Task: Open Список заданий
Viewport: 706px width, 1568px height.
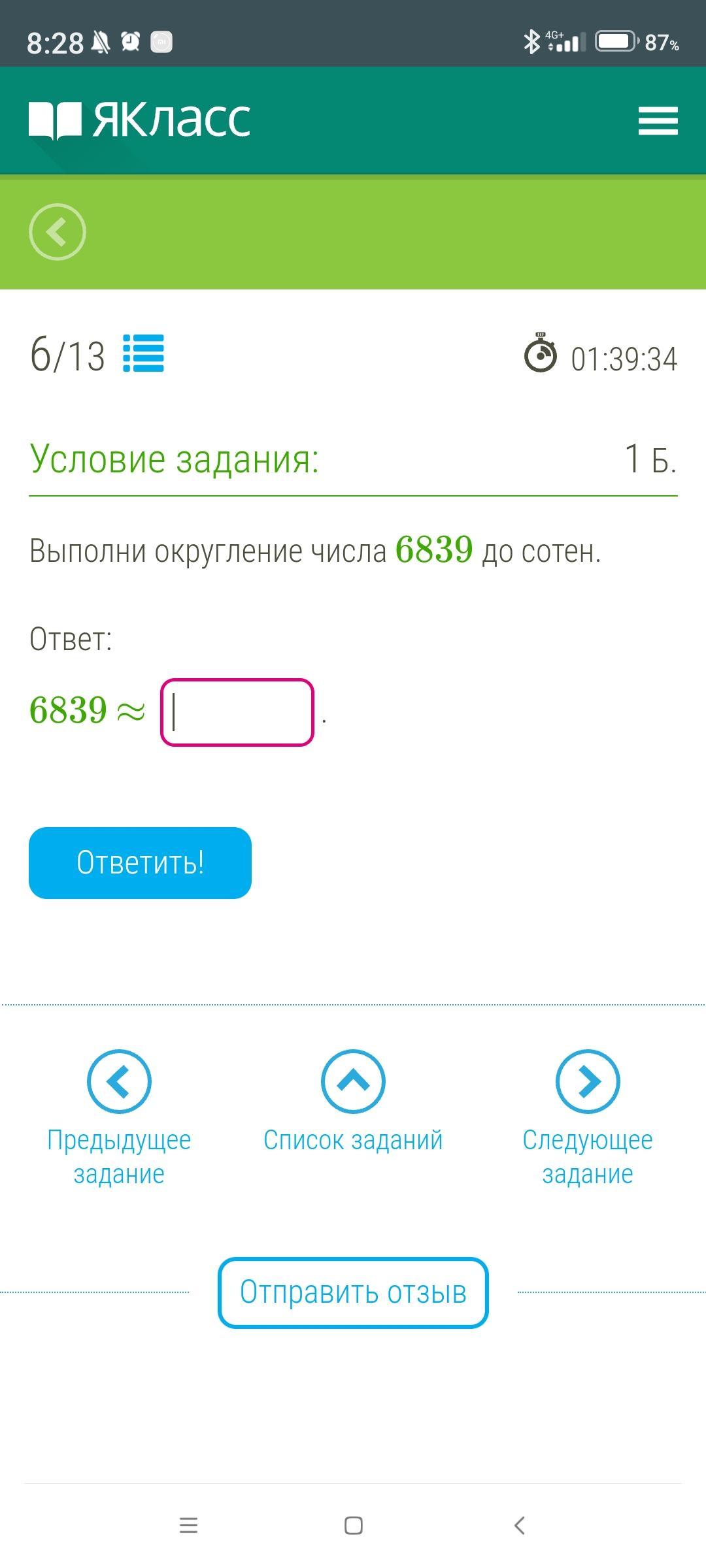Action: pos(353,1104)
